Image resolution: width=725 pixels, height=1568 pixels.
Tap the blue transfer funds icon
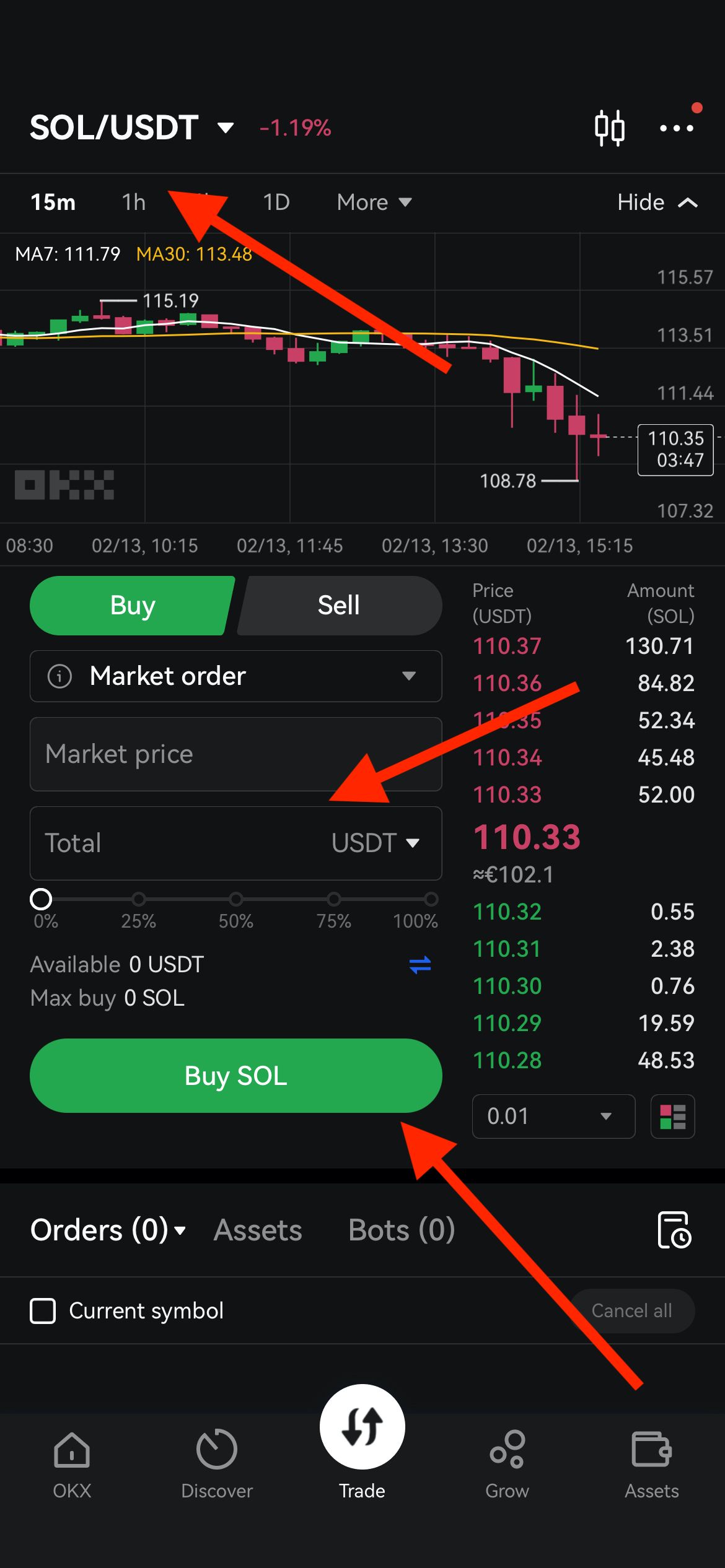(420, 964)
